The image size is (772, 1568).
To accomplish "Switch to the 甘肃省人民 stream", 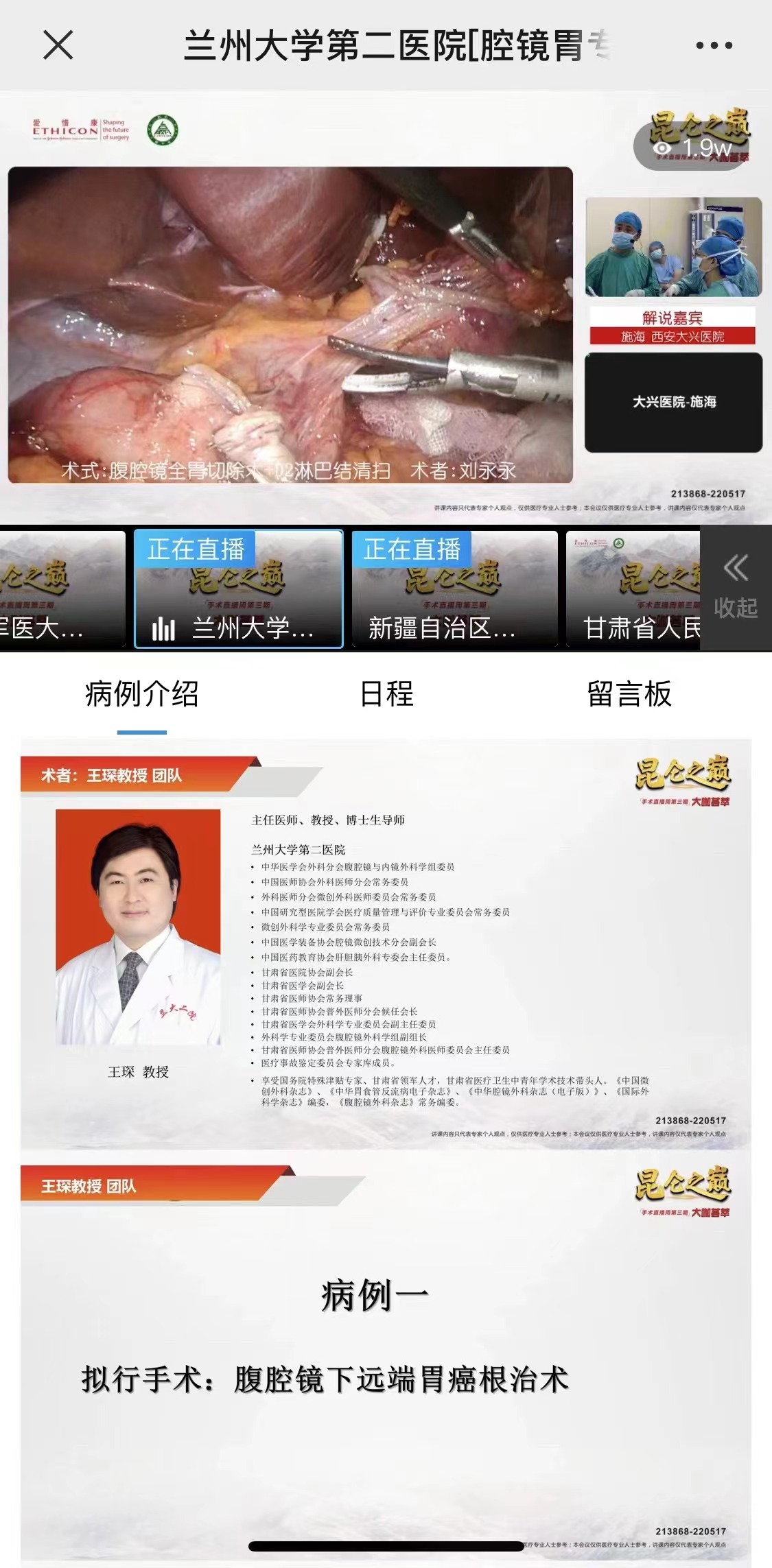I will click(633, 589).
